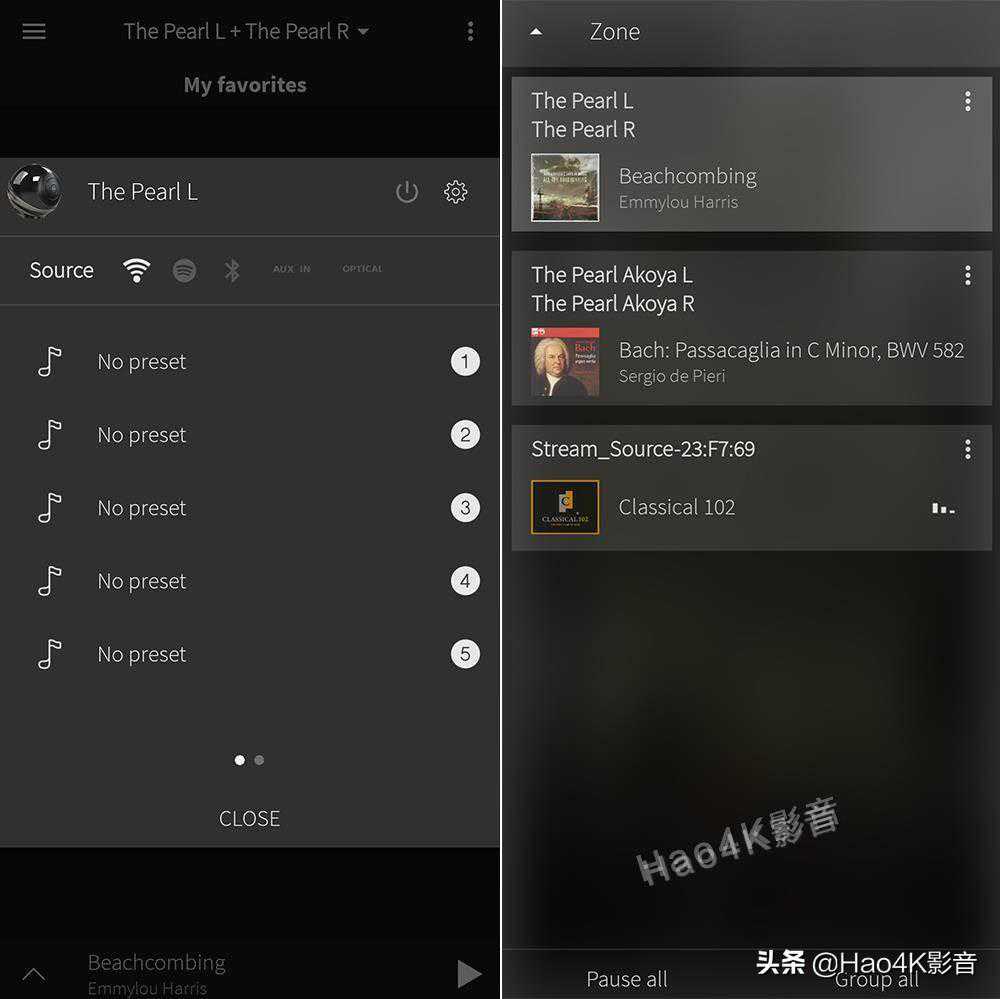Viewport: 1000px width, 999px height.
Task: Close the presets panel
Action: 249,818
